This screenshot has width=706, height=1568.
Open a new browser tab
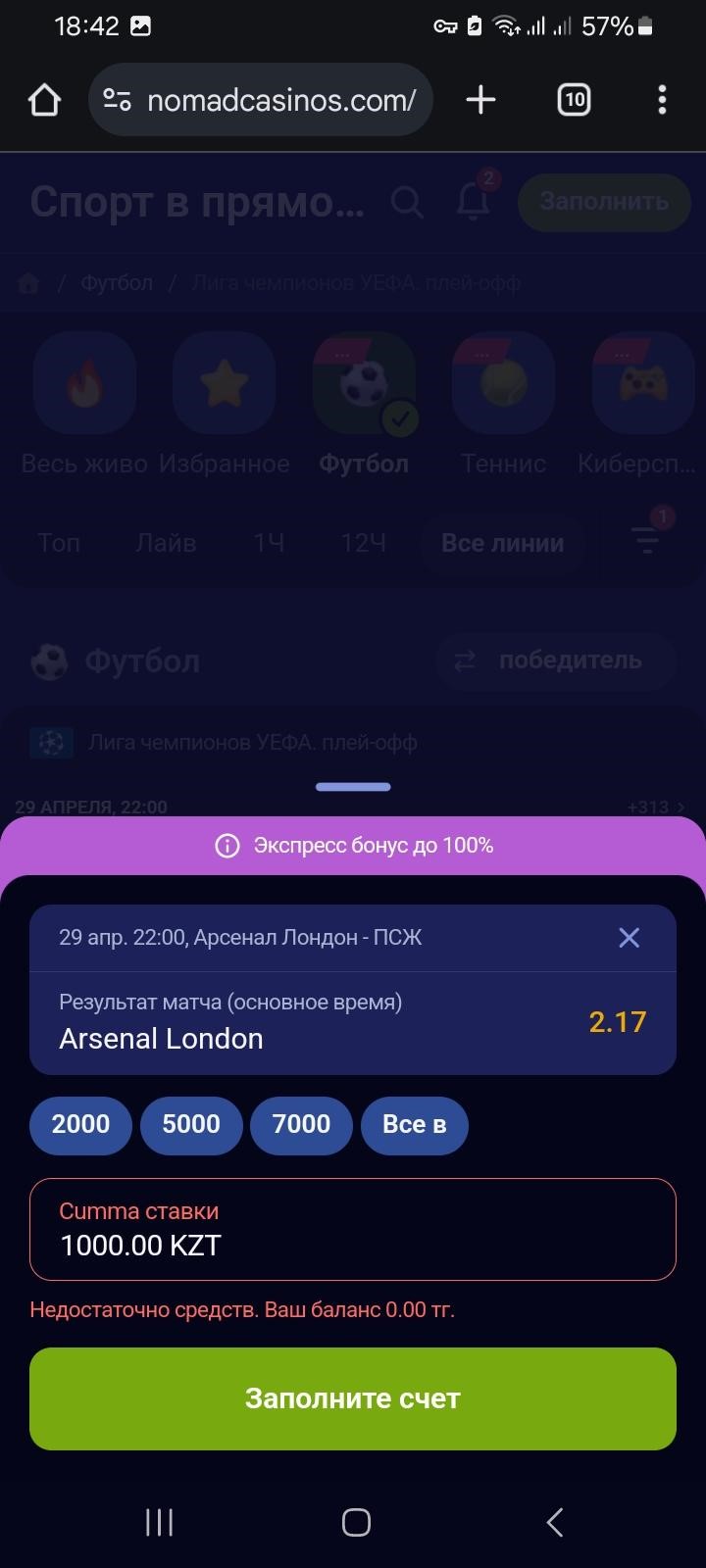point(480,99)
